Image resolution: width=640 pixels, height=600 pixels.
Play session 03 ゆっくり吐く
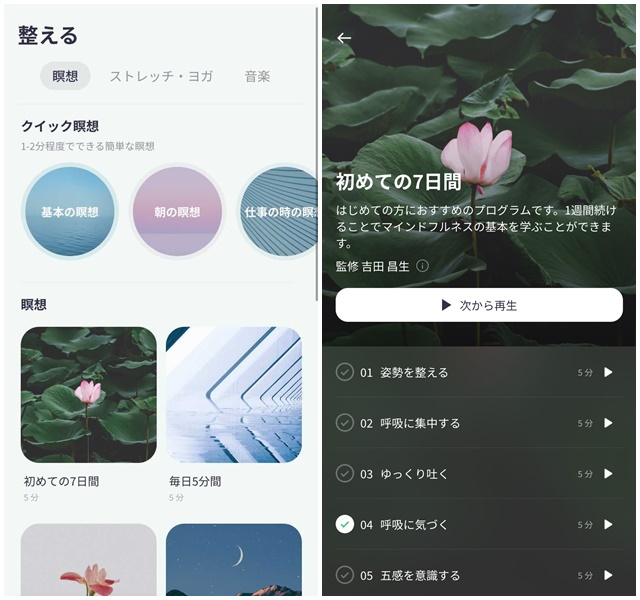pyautogui.click(x=608, y=474)
